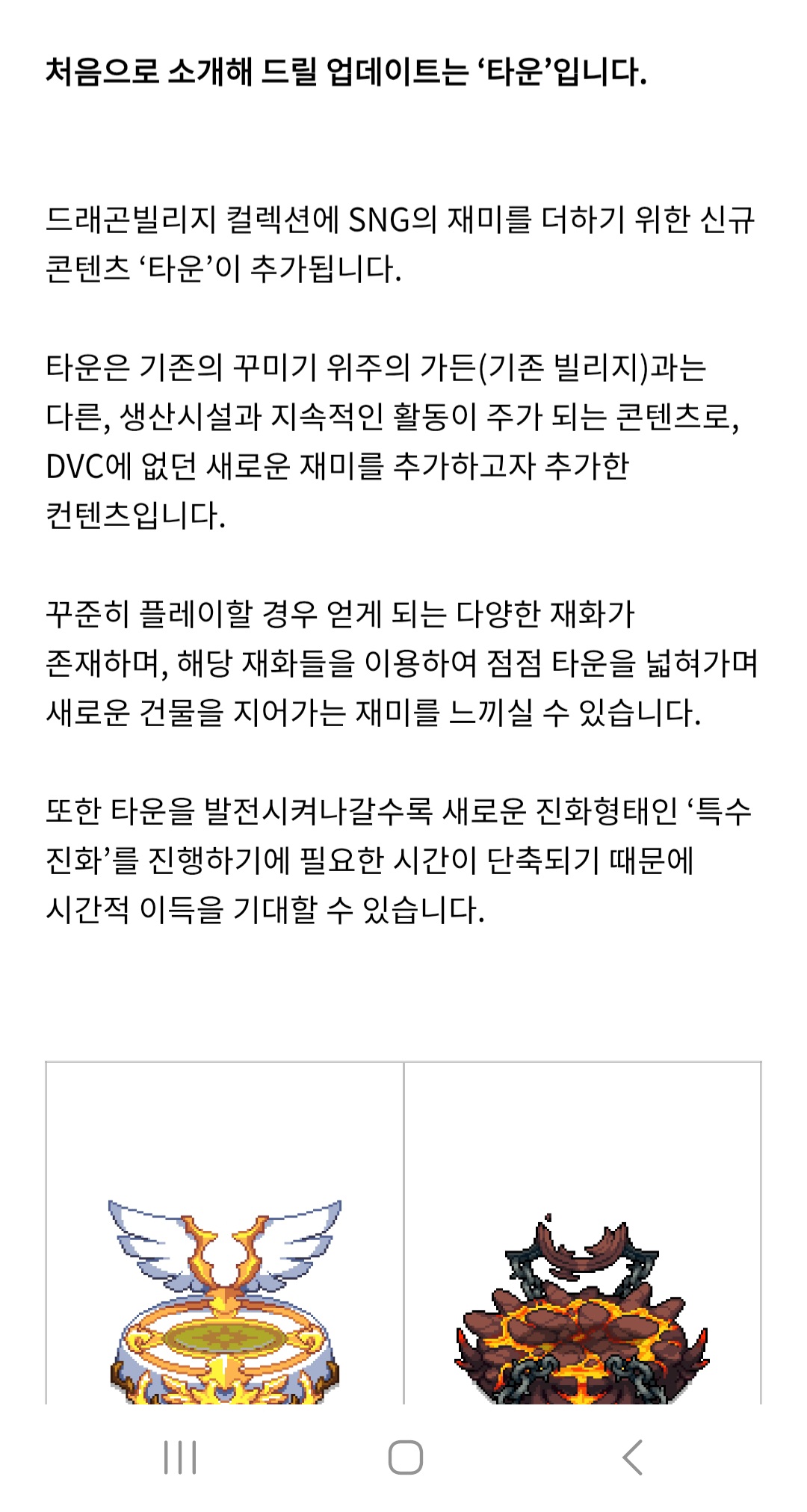Tap the home button in the navigation bar
The image size is (807, 1512).
(405, 1457)
